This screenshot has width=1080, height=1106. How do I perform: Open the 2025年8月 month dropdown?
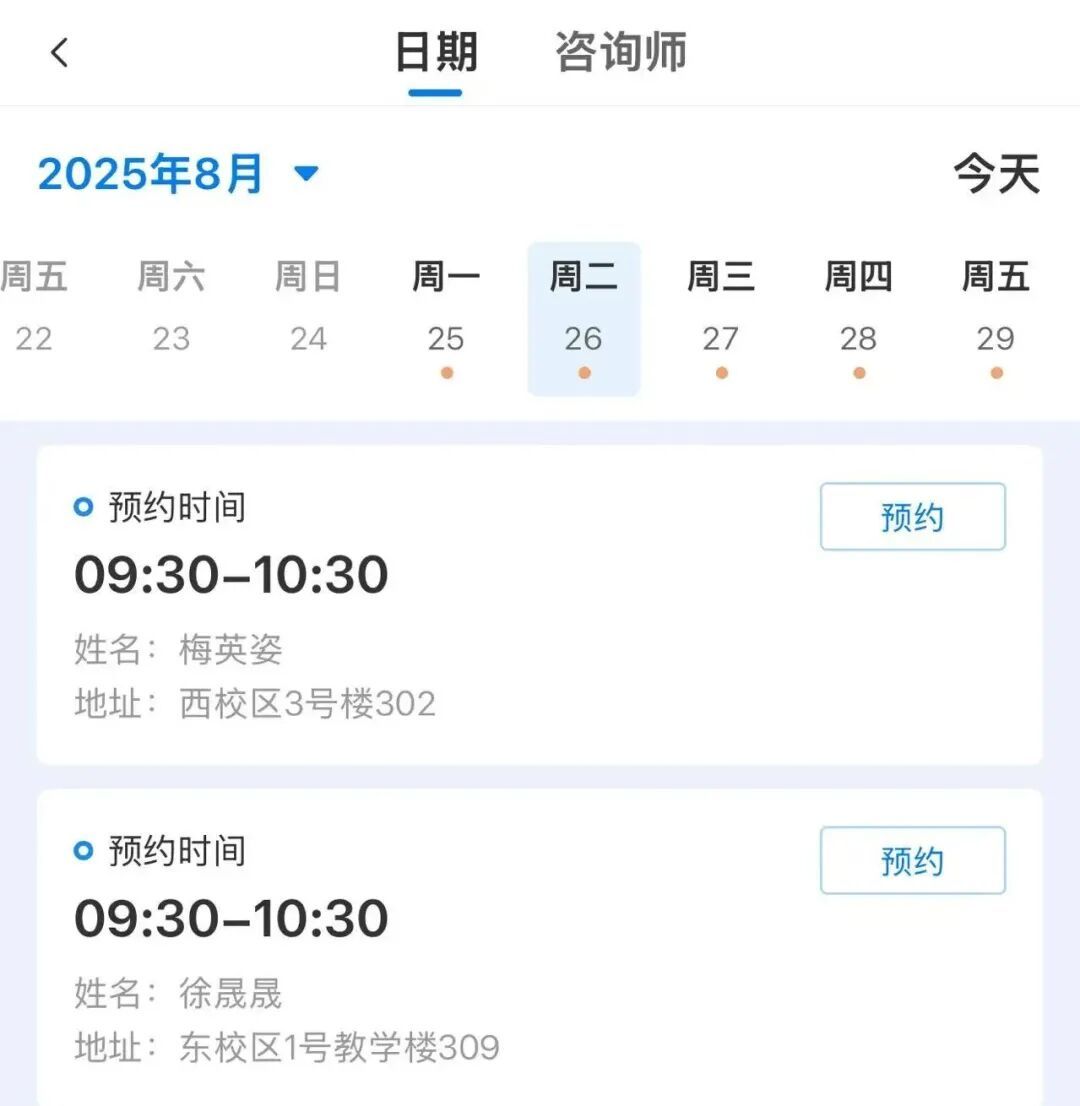click(178, 174)
